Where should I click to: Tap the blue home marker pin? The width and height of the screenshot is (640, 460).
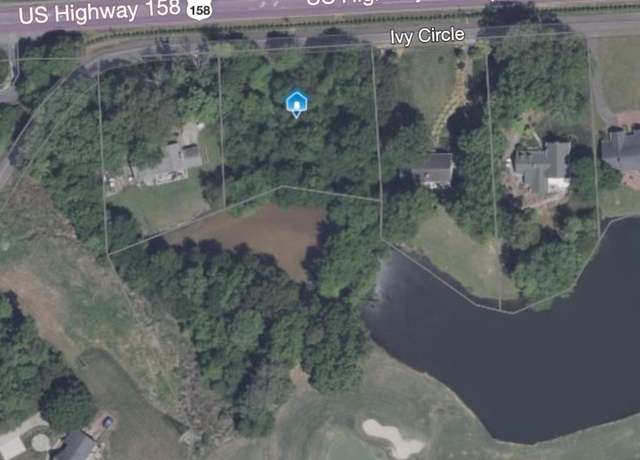296,104
